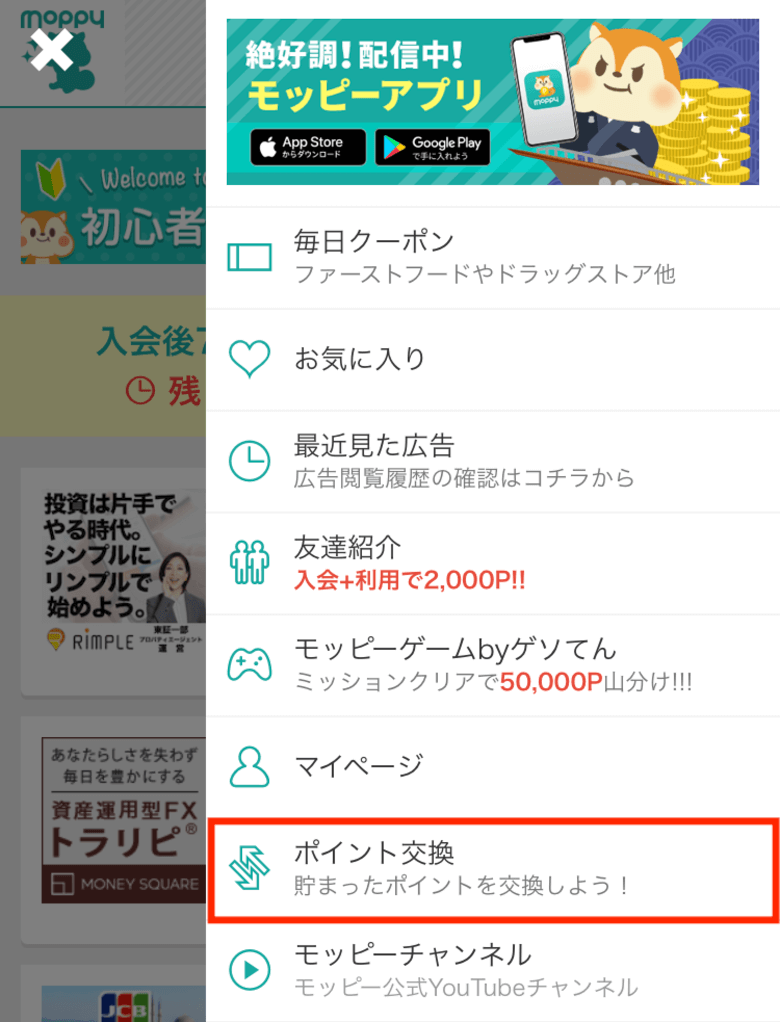Open モッピーゲームbyゲソてん
This screenshot has width=780, height=1022.
(492, 664)
